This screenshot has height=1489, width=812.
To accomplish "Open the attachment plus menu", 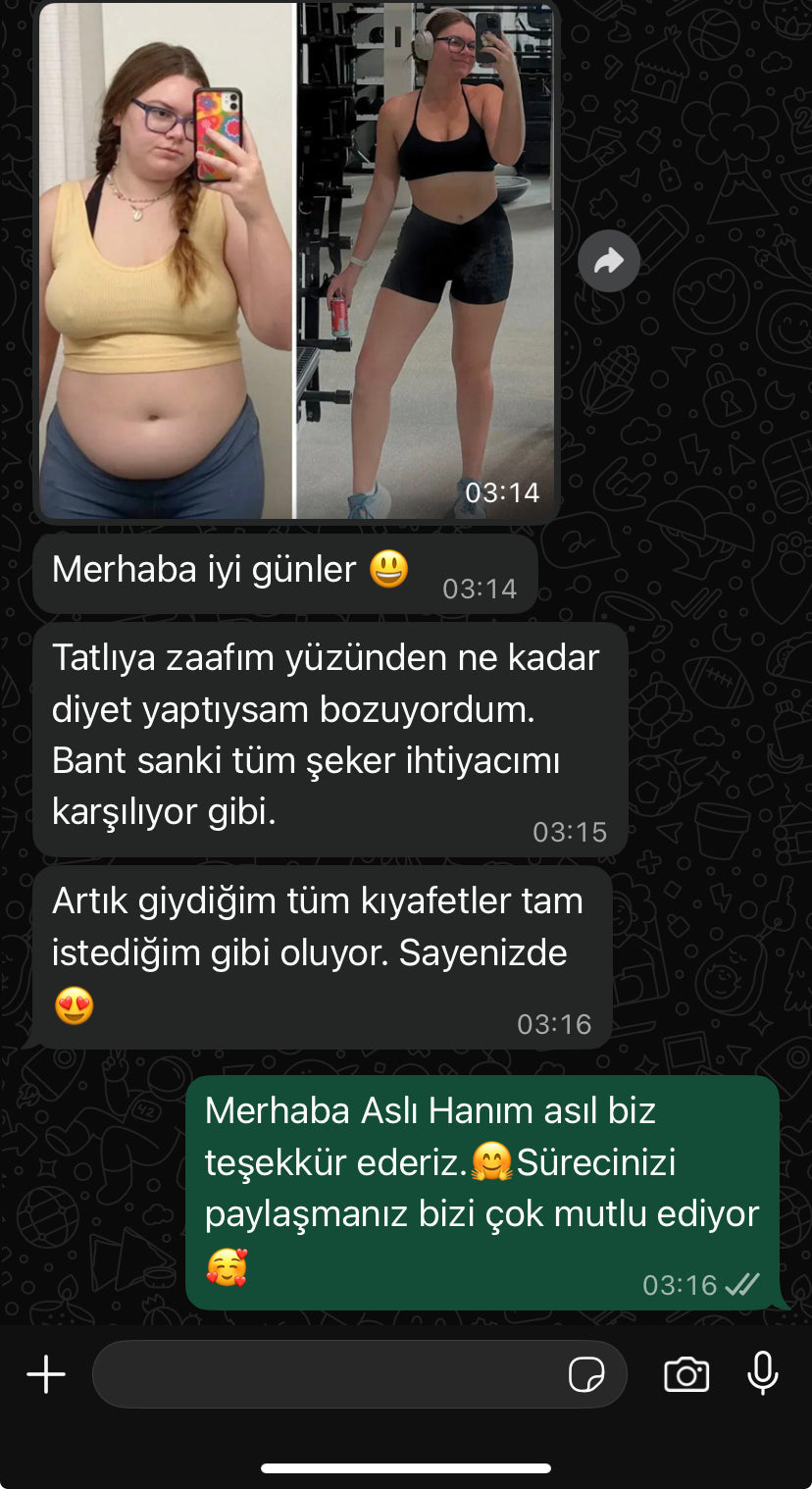I will (46, 1374).
